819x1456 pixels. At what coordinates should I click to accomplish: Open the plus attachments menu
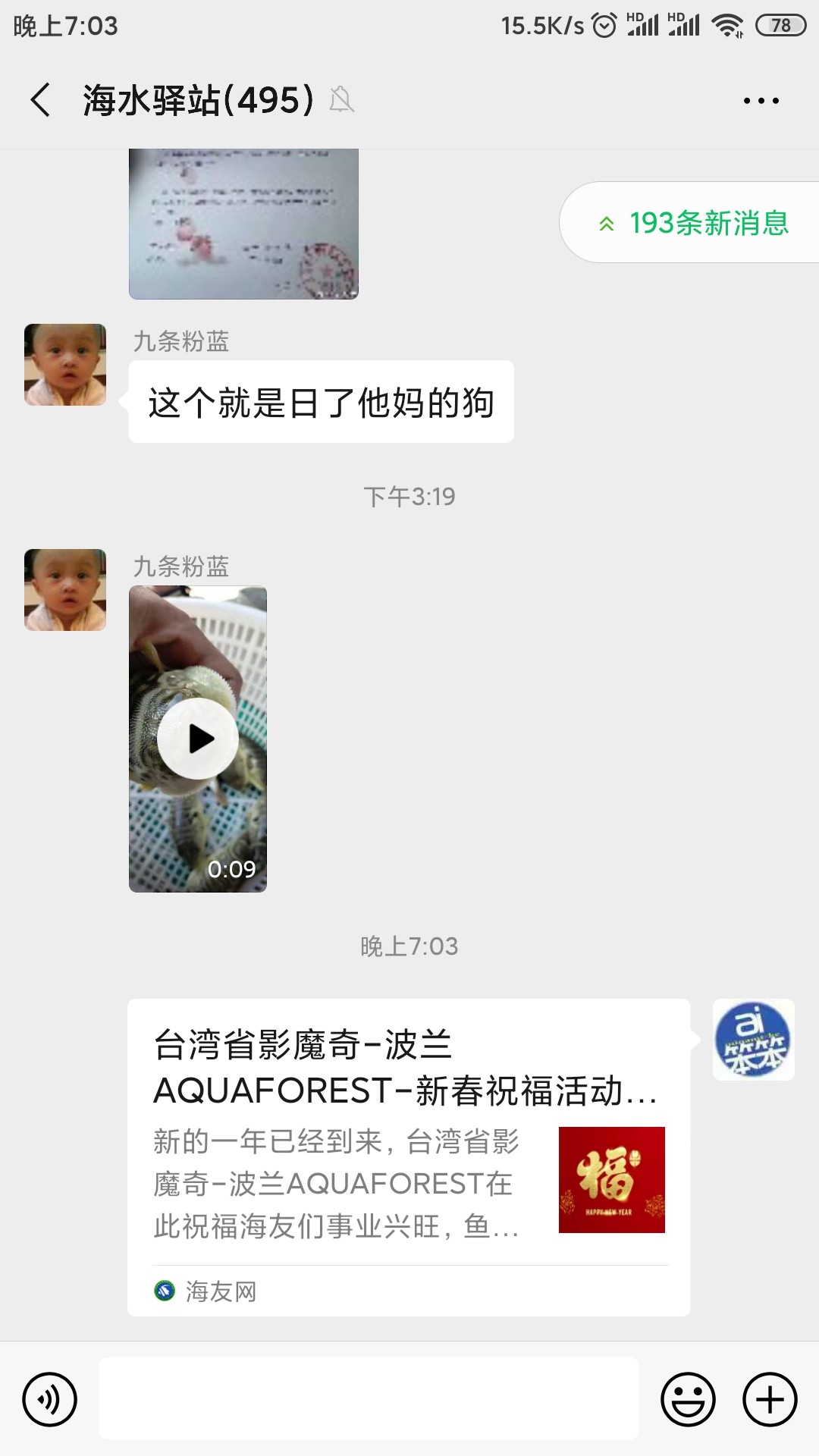click(x=770, y=1399)
